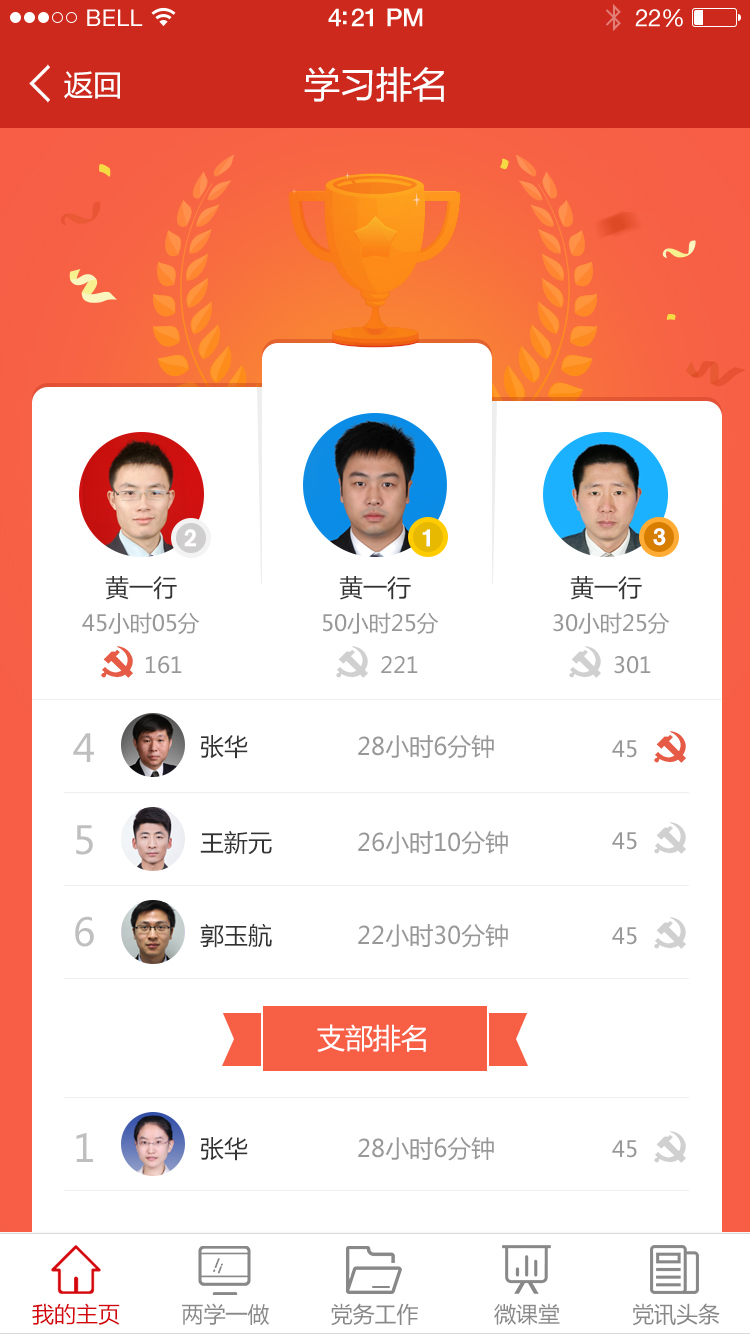Open first-place 黄一行's profile photo
Image resolution: width=750 pixels, height=1334 pixels.
(x=375, y=483)
